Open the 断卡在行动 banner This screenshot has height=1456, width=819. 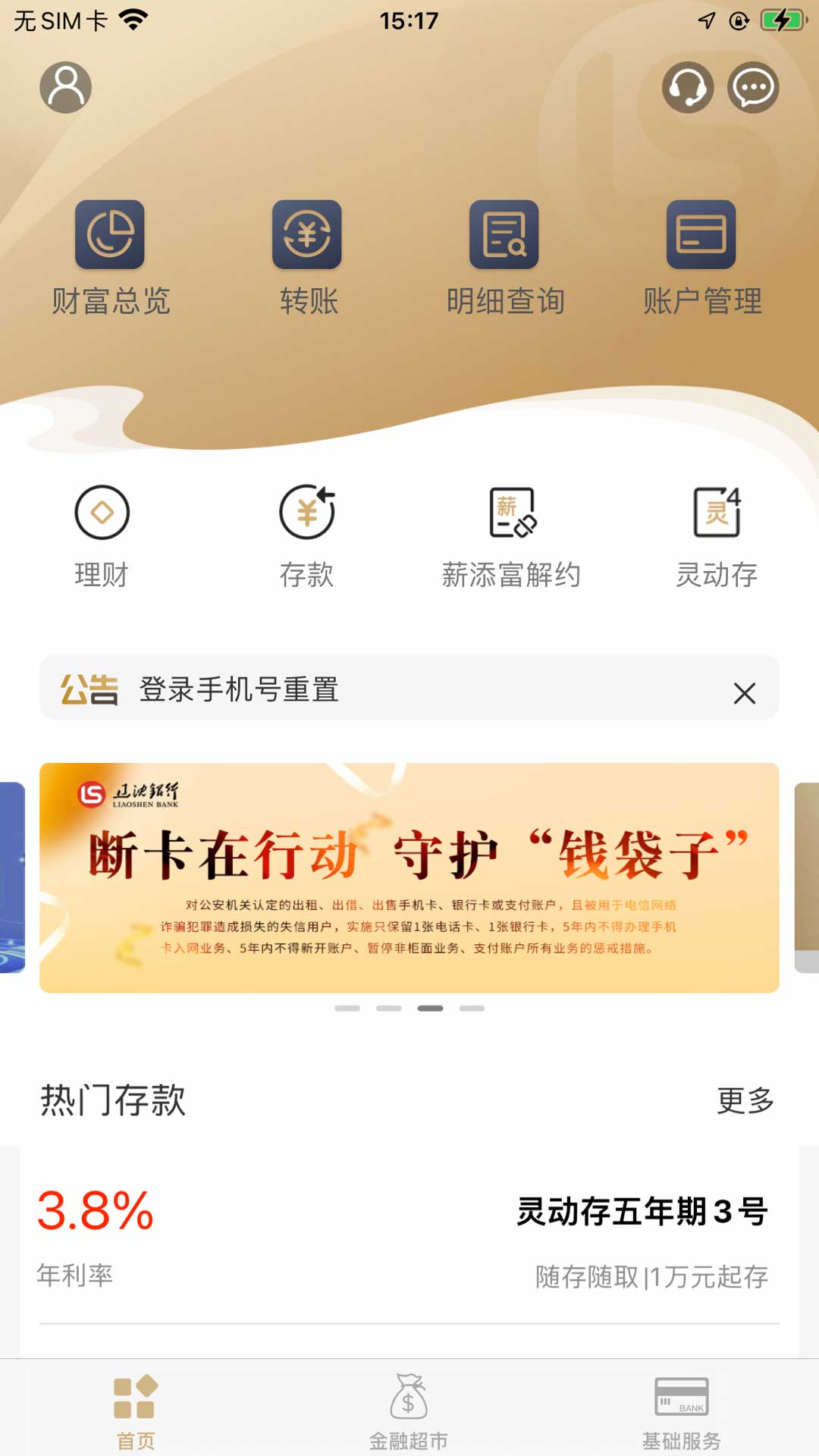pyautogui.click(x=409, y=877)
